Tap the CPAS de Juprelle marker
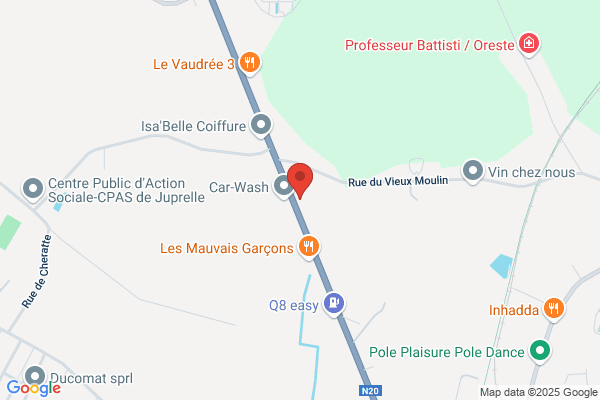Viewport: 600px width, 400px height. [x=33, y=189]
